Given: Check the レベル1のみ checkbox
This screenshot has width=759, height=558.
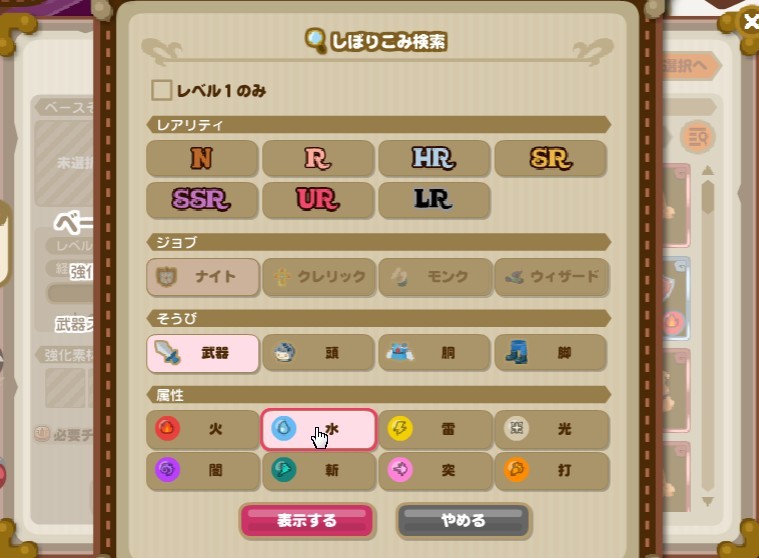Looking at the screenshot, I should [x=161, y=91].
